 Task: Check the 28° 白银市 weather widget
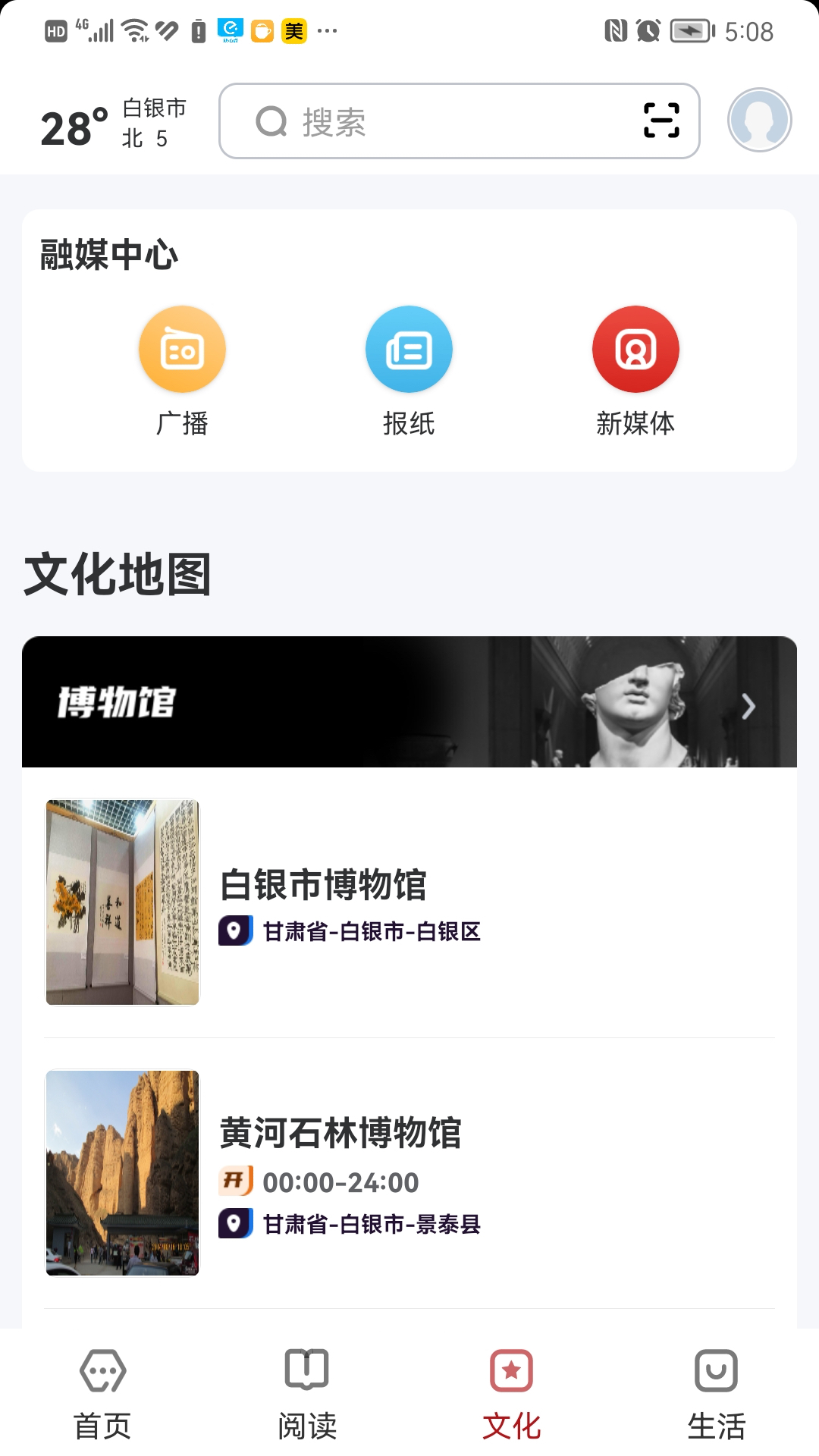coord(114,124)
